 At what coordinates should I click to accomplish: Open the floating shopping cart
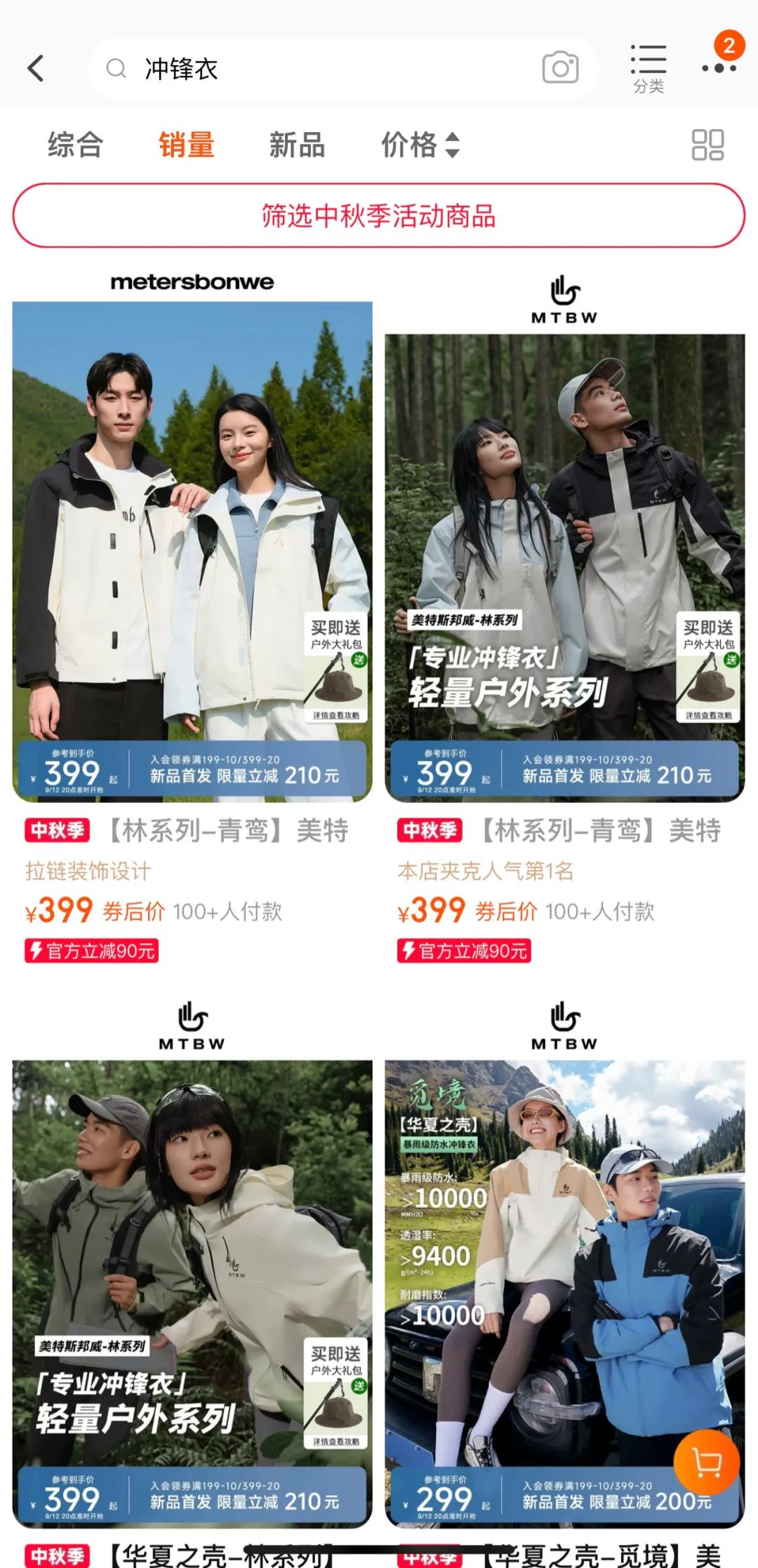point(706,1463)
